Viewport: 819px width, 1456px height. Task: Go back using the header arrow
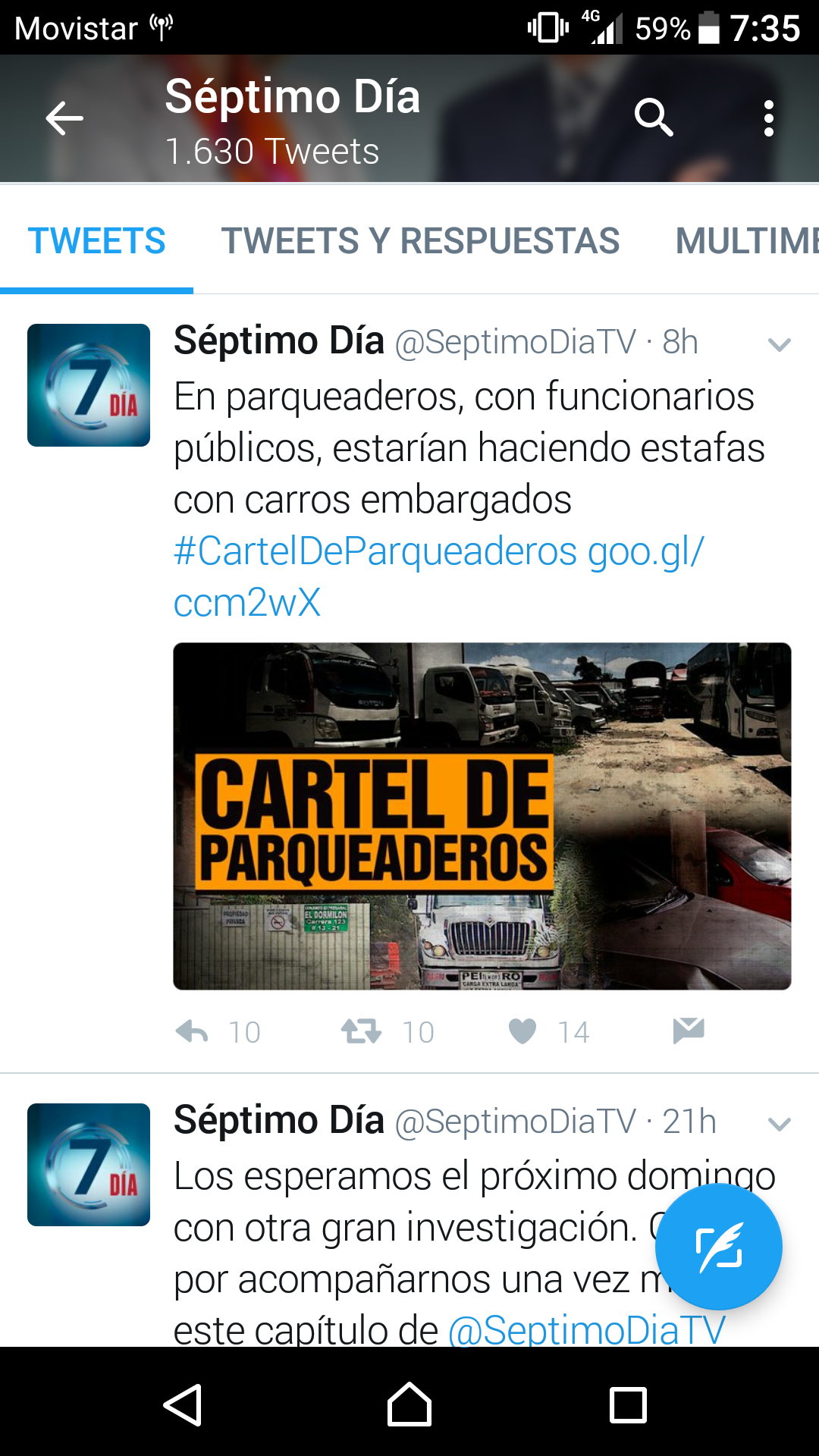(64, 118)
